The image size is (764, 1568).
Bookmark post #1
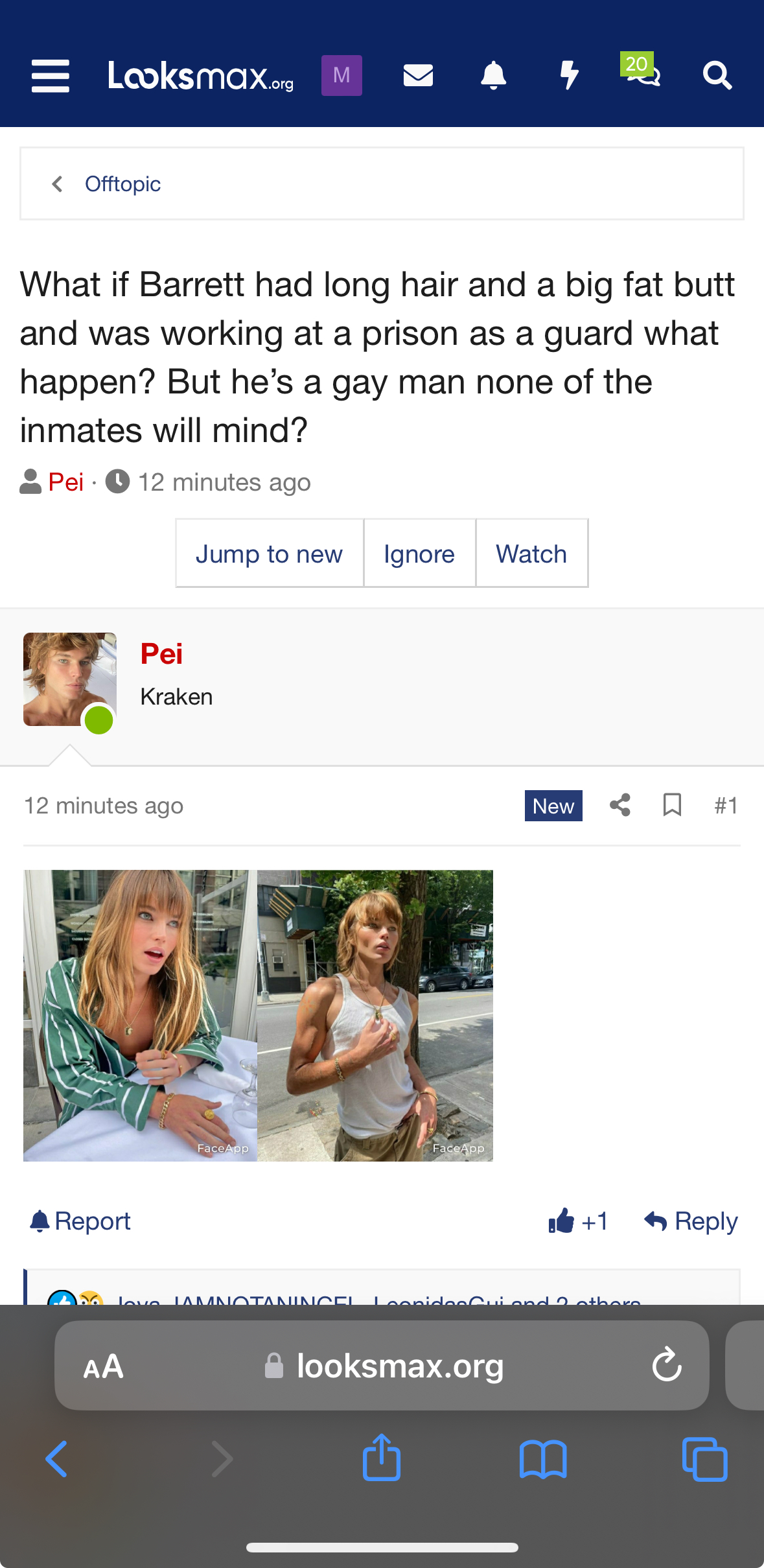coord(672,806)
